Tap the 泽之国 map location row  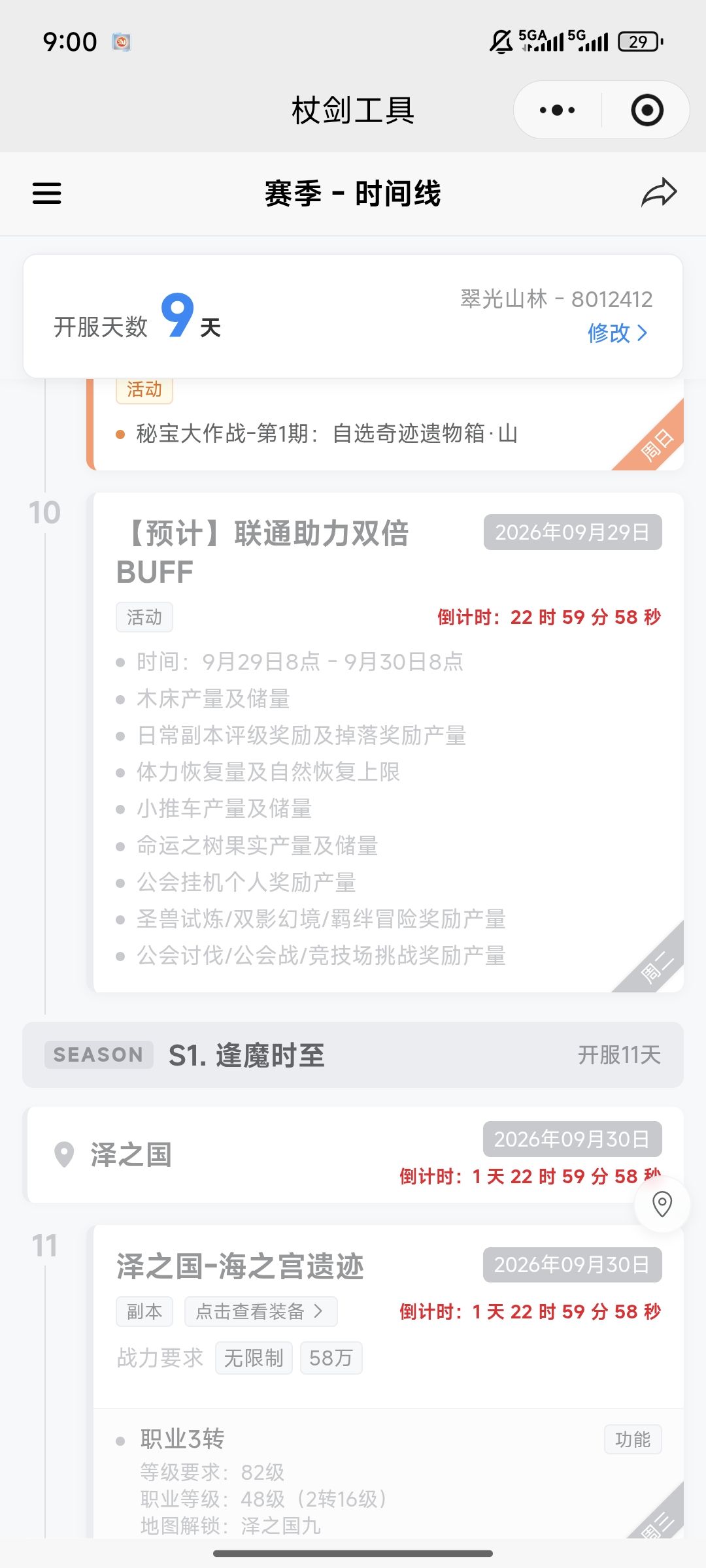tap(354, 1154)
